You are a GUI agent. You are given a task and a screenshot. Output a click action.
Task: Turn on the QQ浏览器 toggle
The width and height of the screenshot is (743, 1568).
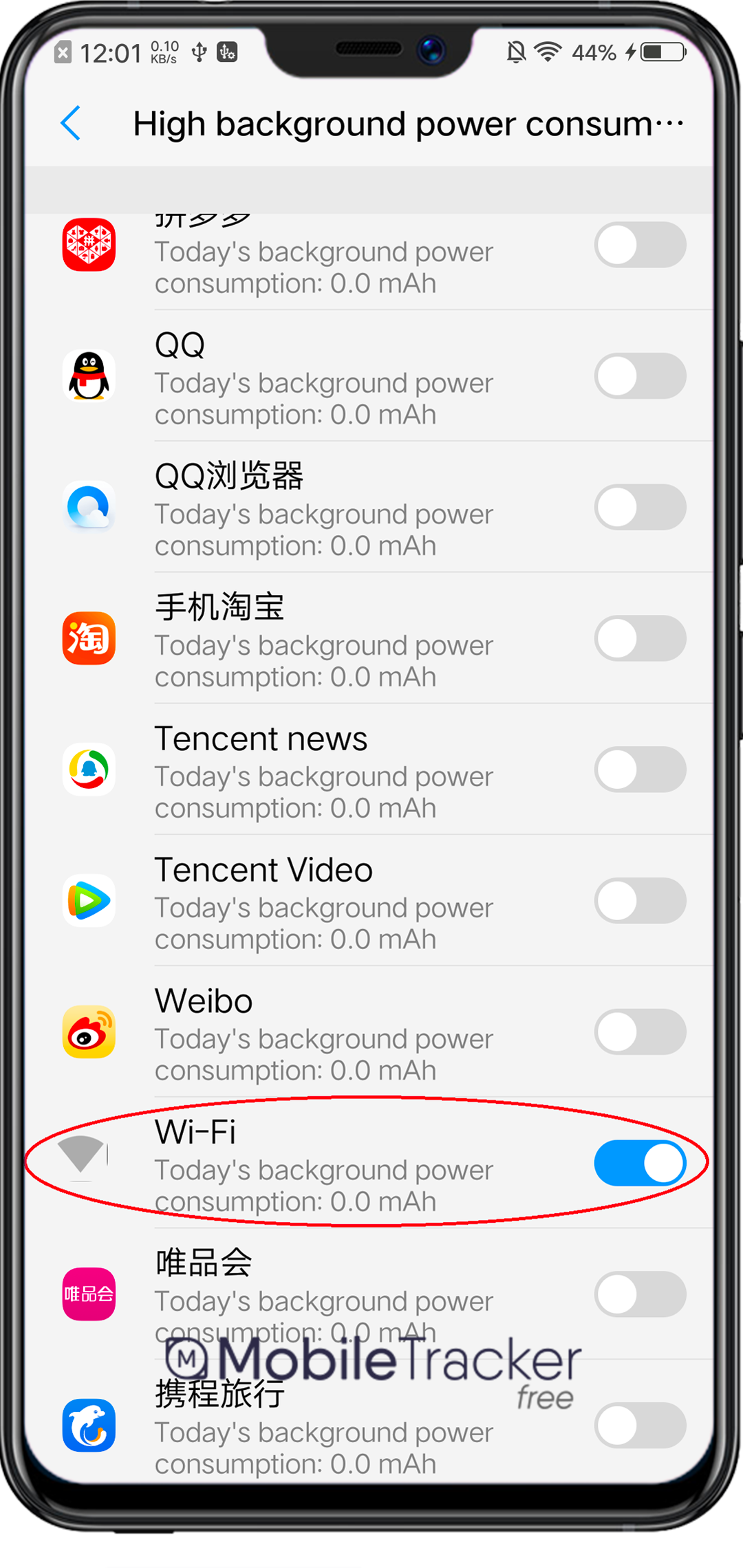640,508
